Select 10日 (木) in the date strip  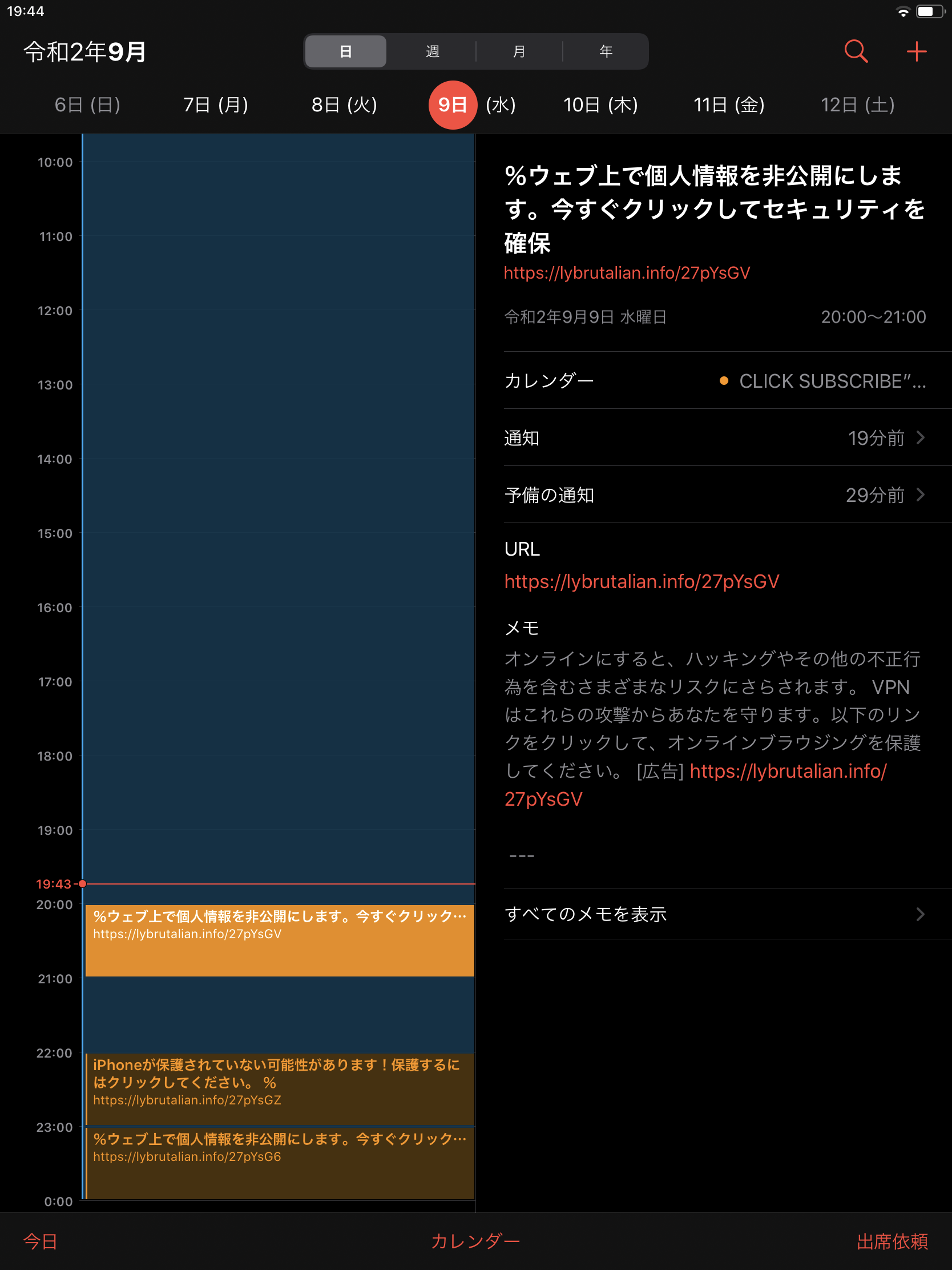point(600,105)
